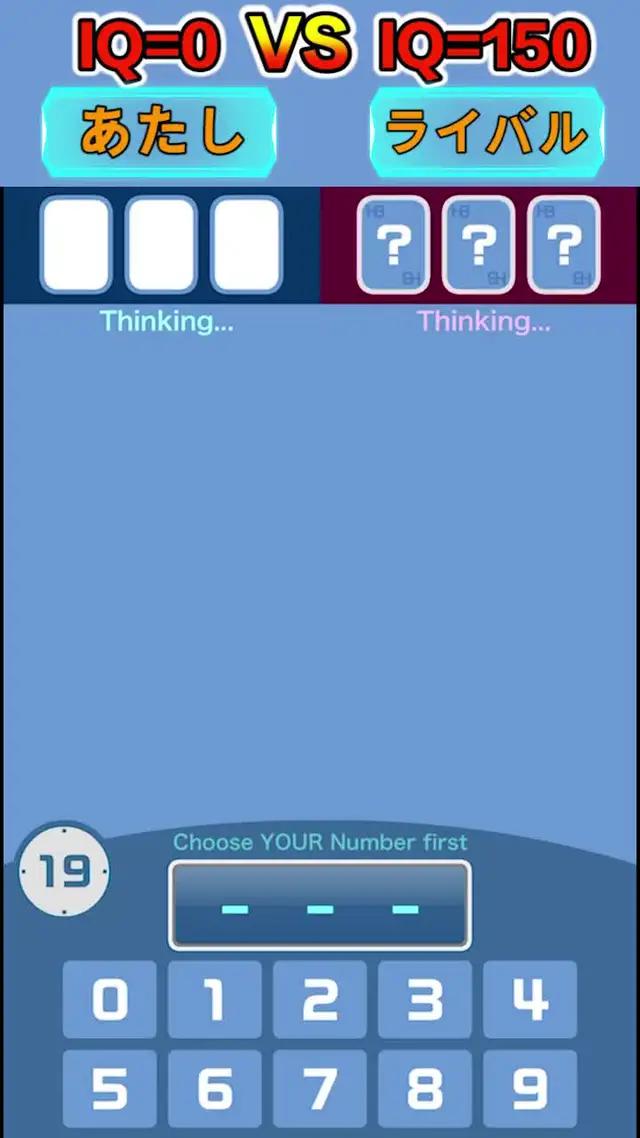Select the number 2 key
Viewport: 640px width, 1138px height.
320,999
